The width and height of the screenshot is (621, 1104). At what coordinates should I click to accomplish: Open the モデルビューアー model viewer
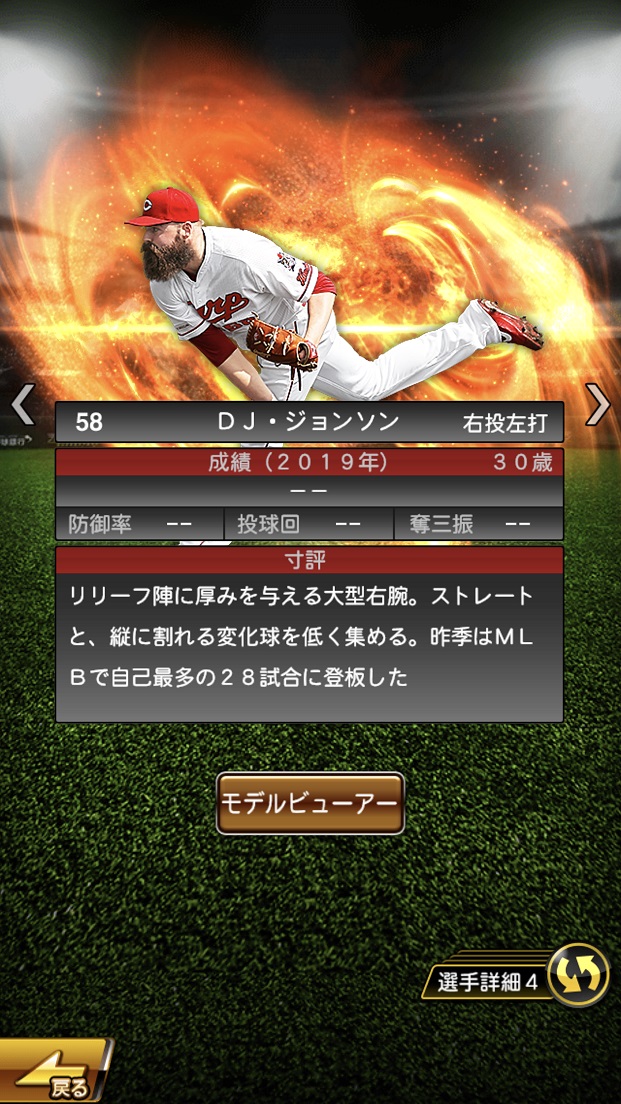point(310,803)
